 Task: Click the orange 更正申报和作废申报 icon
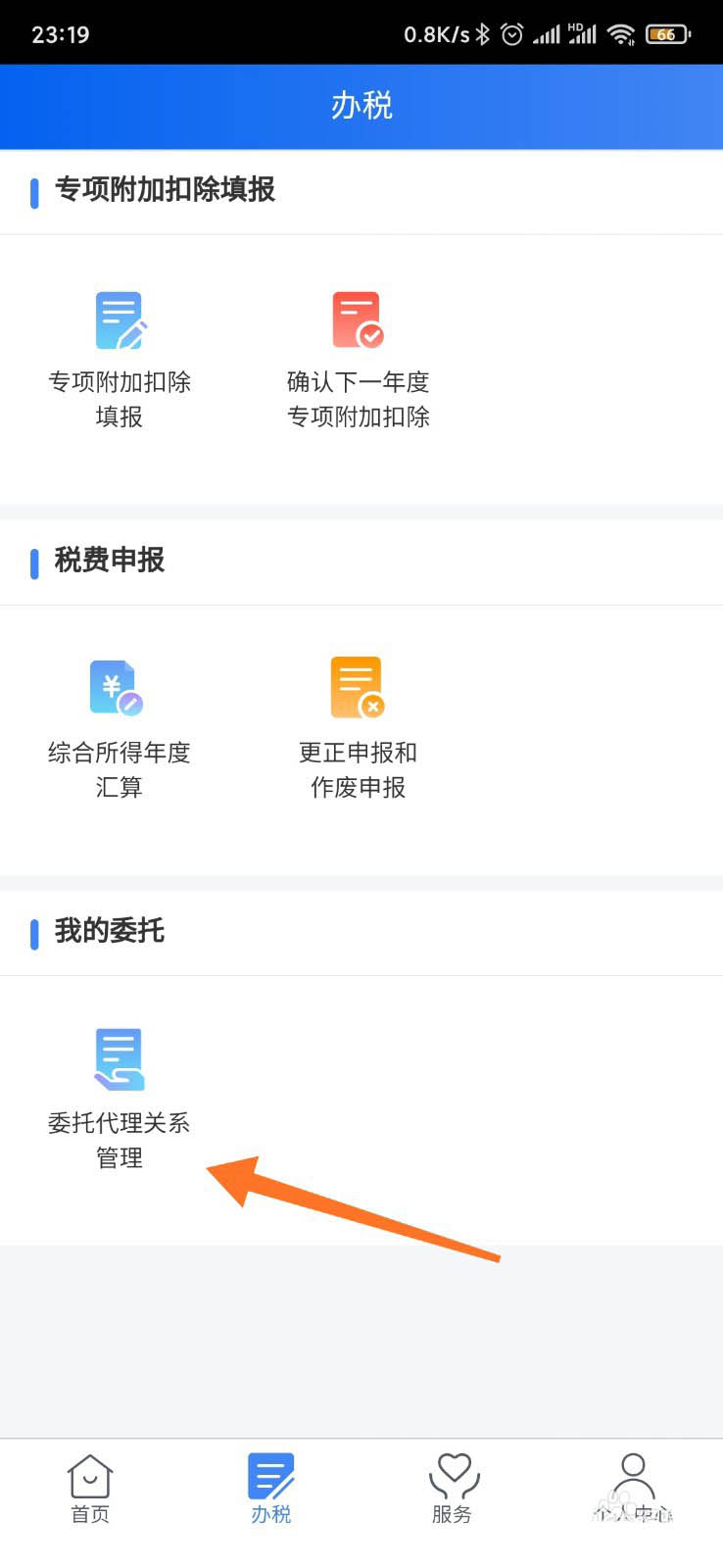pyautogui.click(x=357, y=686)
